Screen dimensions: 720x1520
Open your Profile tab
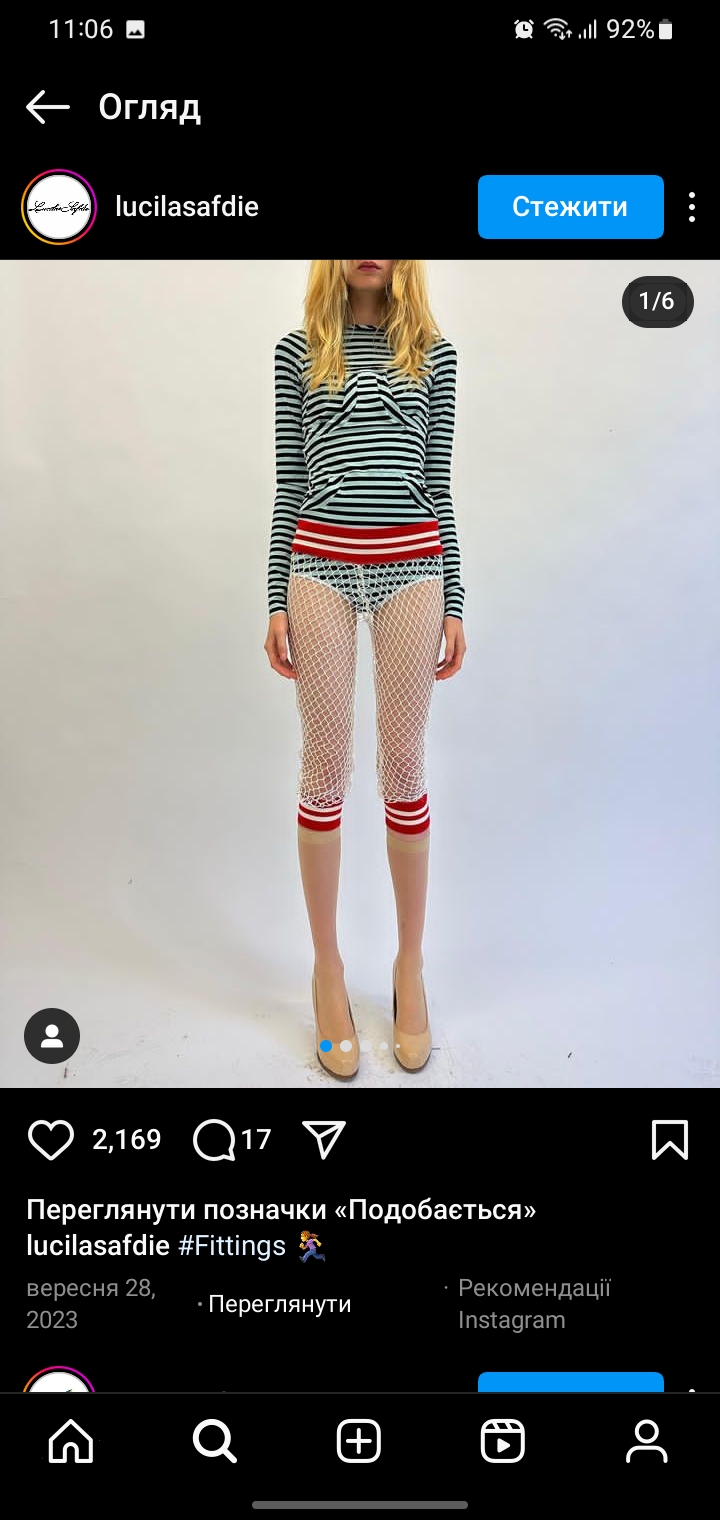pyautogui.click(x=647, y=1442)
